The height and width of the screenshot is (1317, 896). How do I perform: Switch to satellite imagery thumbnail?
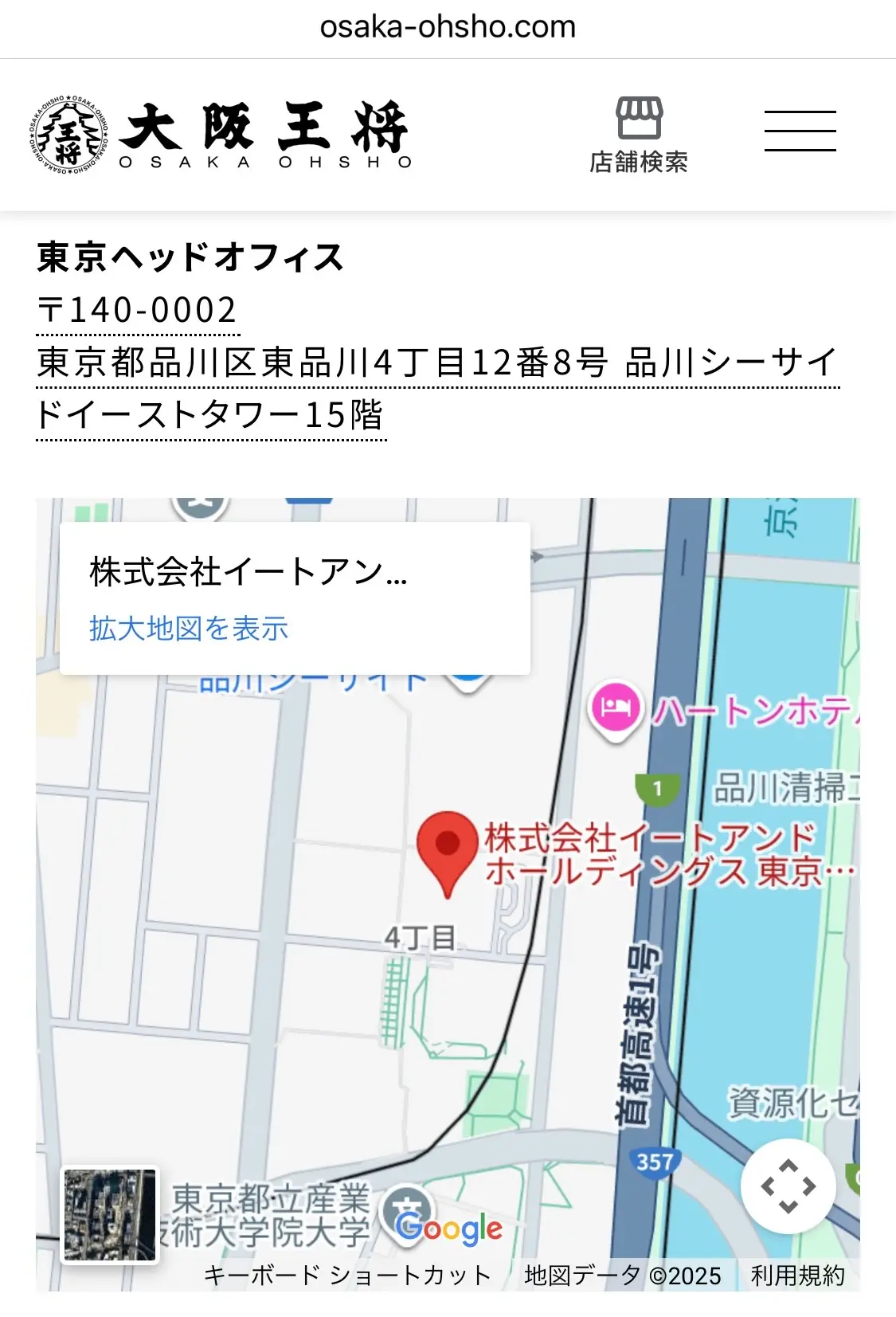[x=111, y=1215]
